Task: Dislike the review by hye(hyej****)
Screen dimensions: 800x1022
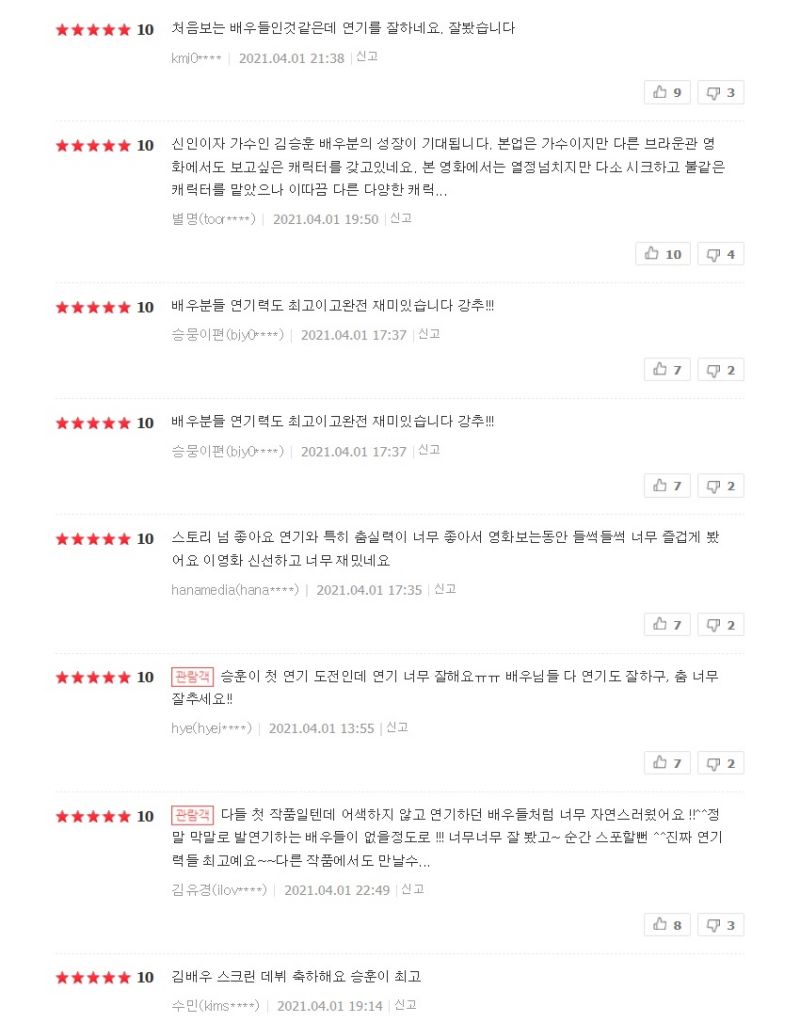Action: click(x=720, y=763)
